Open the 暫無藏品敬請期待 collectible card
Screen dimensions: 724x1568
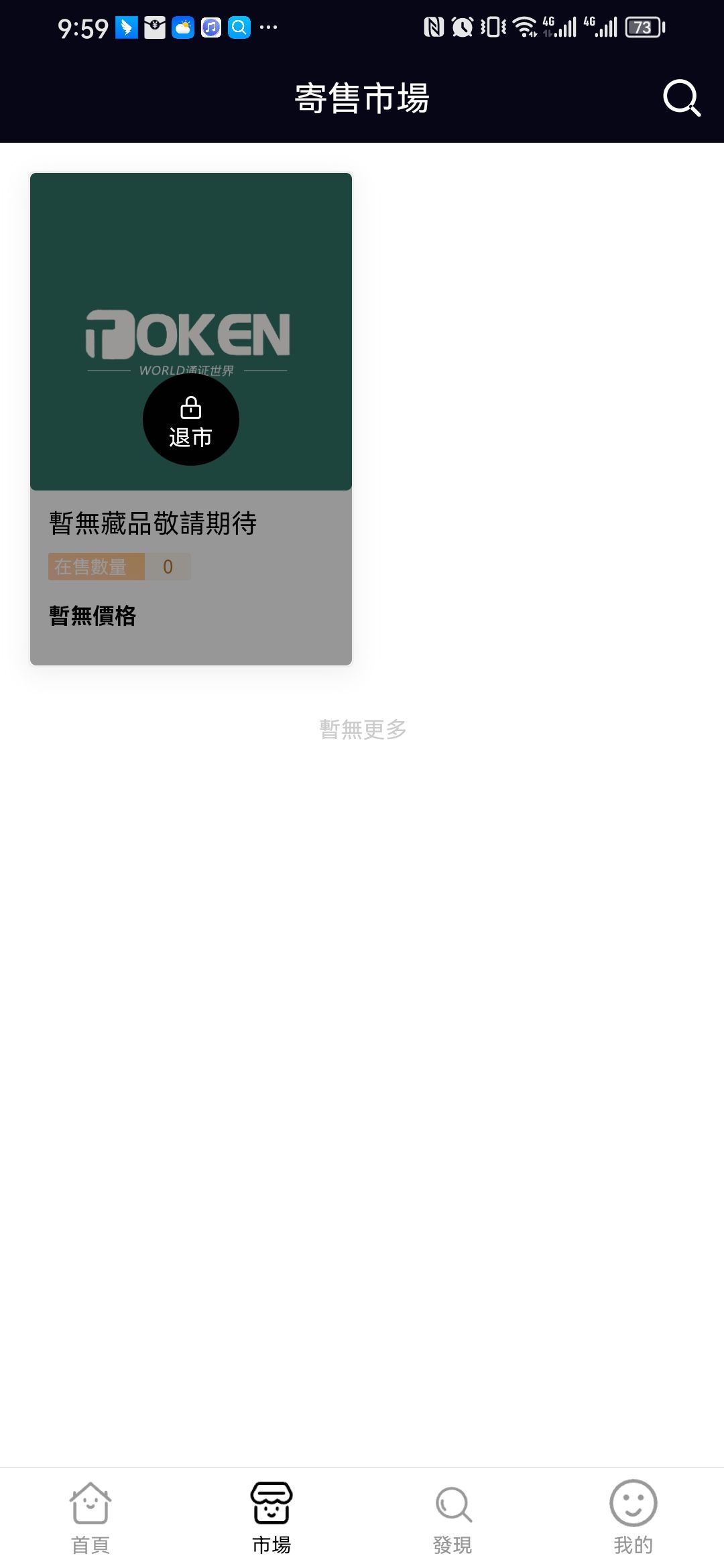(191, 419)
